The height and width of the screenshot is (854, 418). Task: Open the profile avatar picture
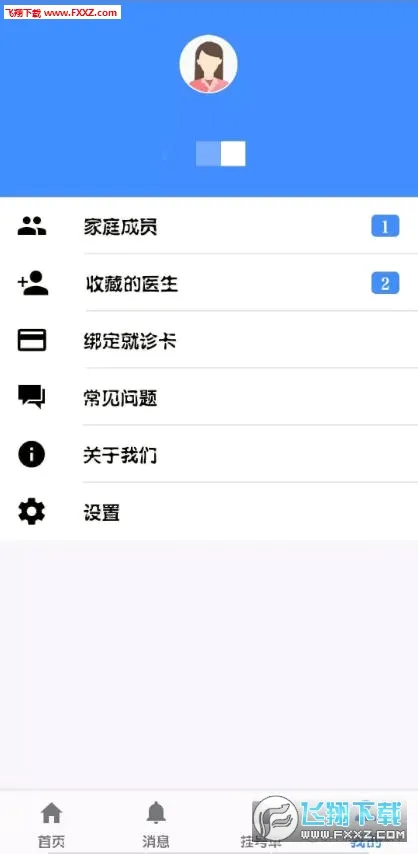point(208,64)
